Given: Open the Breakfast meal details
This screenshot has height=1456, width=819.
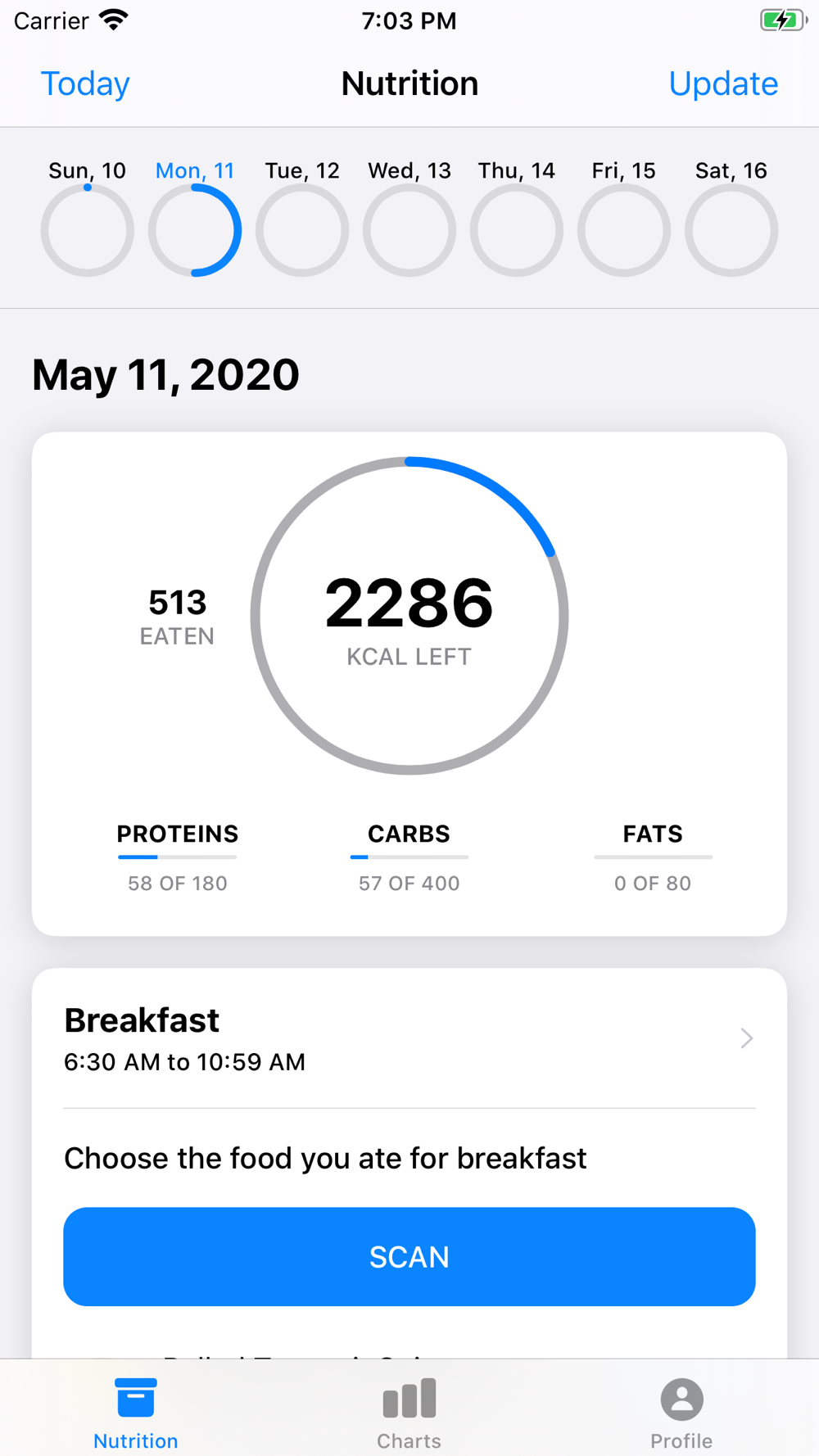Looking at the screenshot, I should pos(409,1038).
